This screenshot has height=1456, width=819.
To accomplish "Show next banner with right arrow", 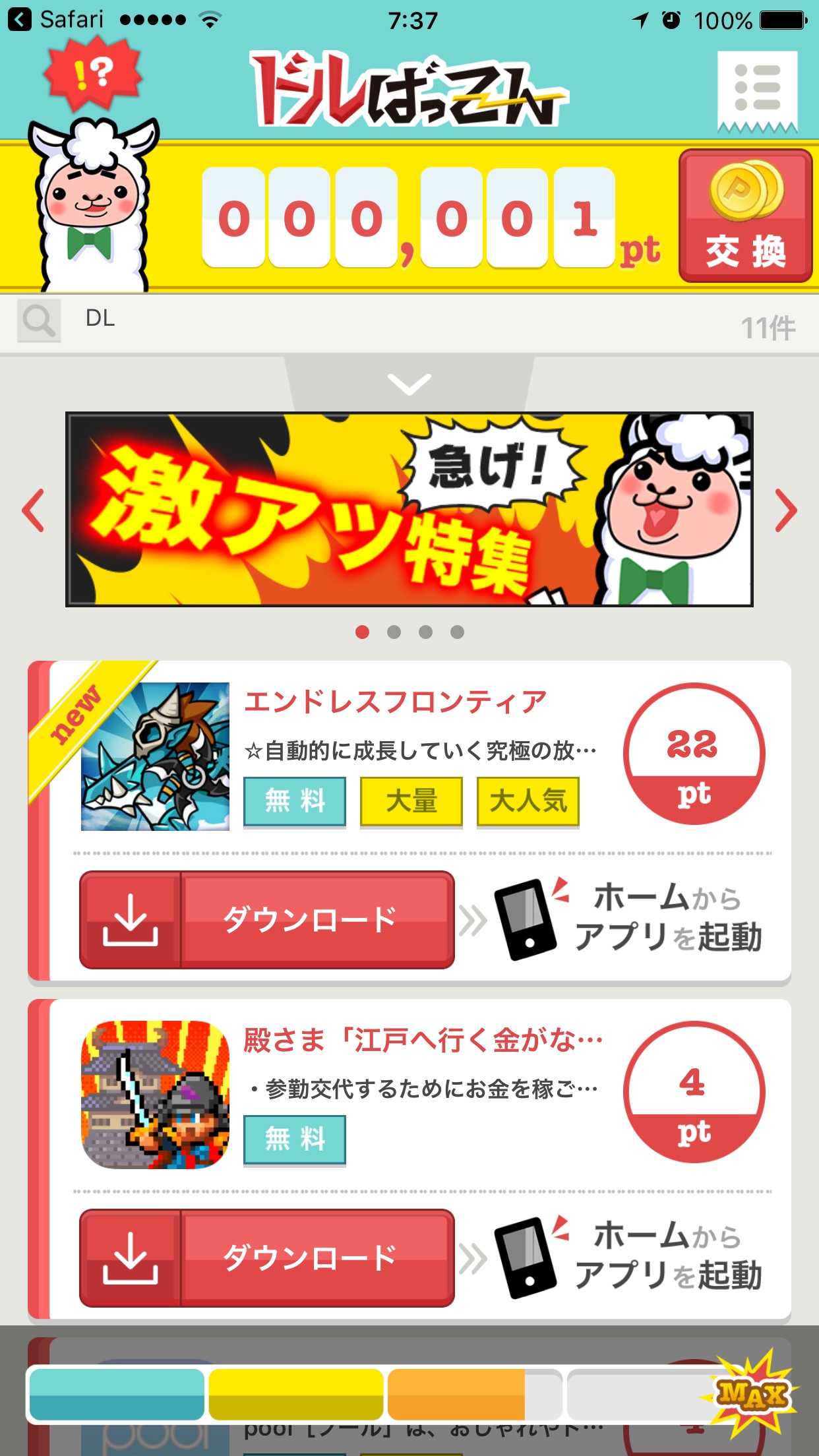I will click(785, 510).
